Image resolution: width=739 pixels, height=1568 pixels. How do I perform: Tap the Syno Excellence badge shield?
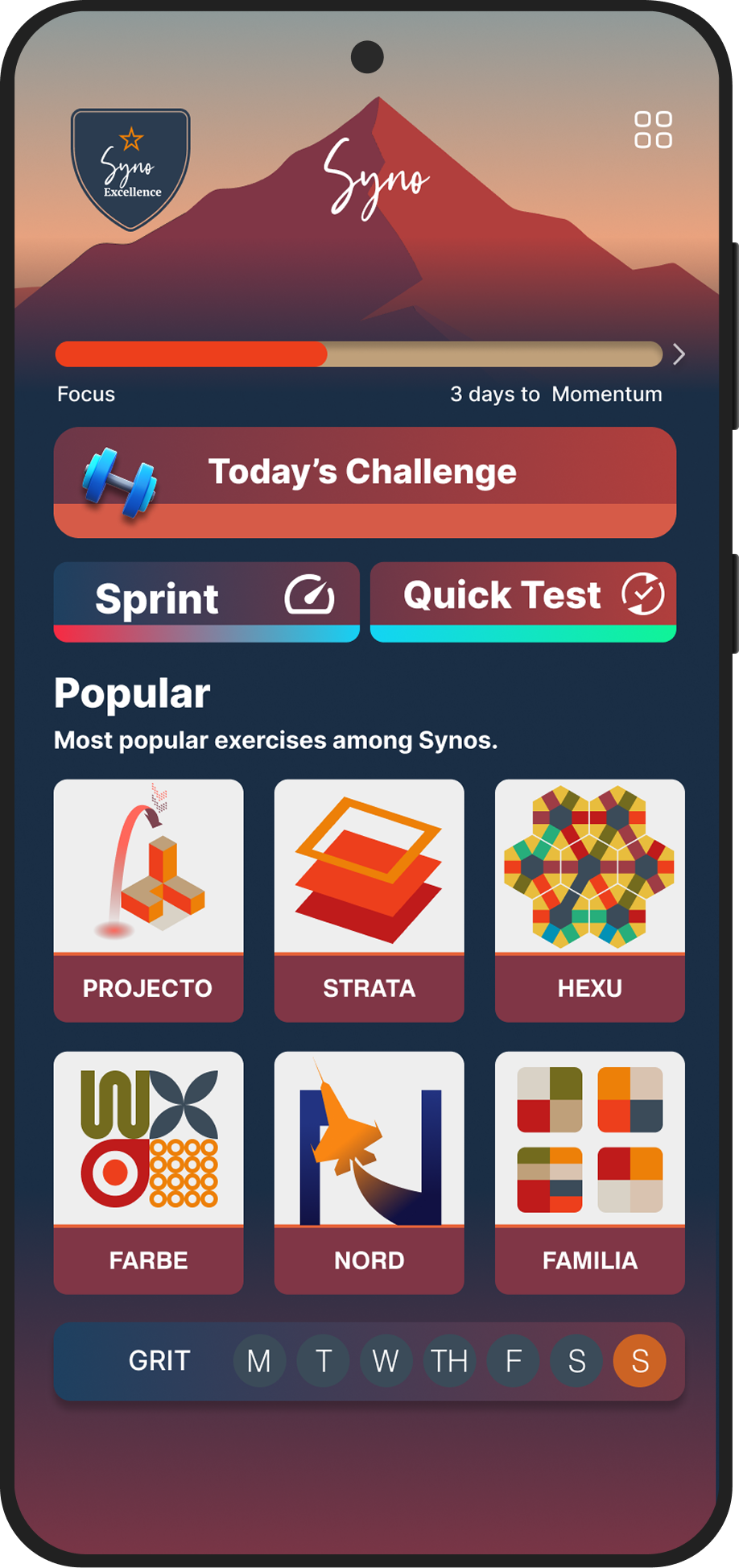130,167
